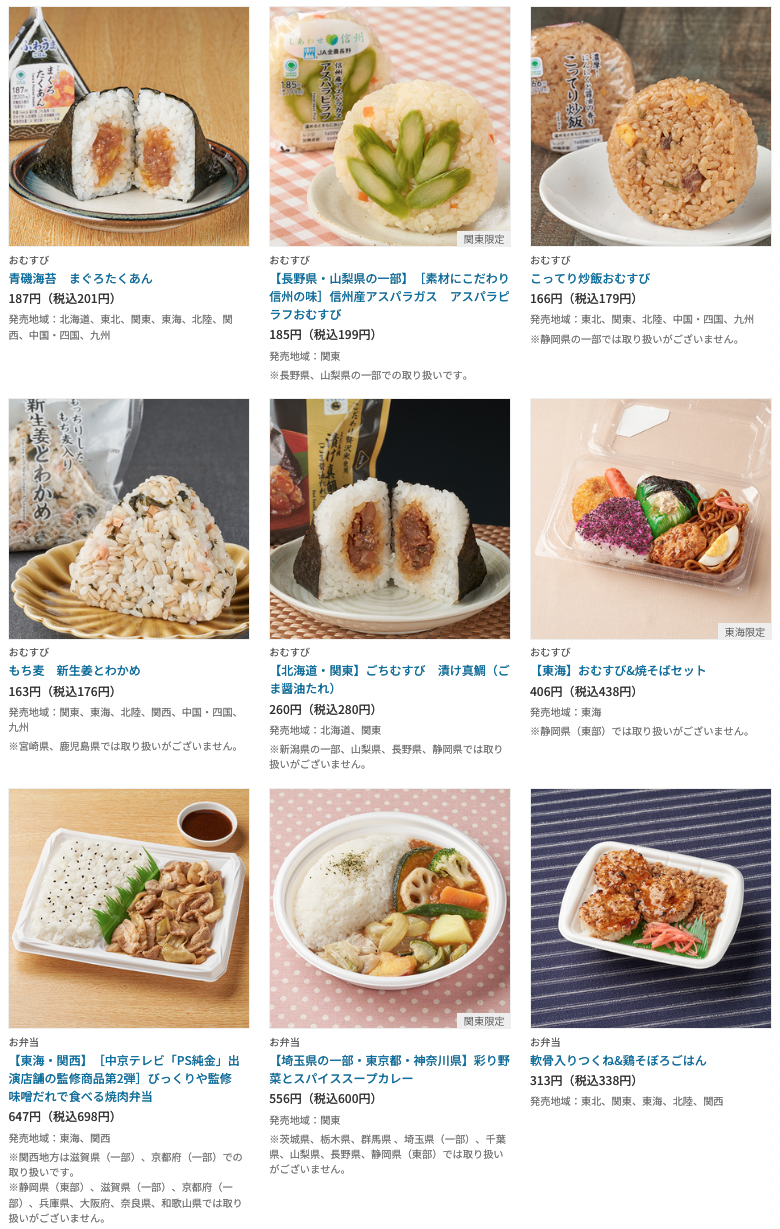Tap the asparagus pilaf omusubi photo
Viewport: 780px width, 1229px height.
click(389, 126)
